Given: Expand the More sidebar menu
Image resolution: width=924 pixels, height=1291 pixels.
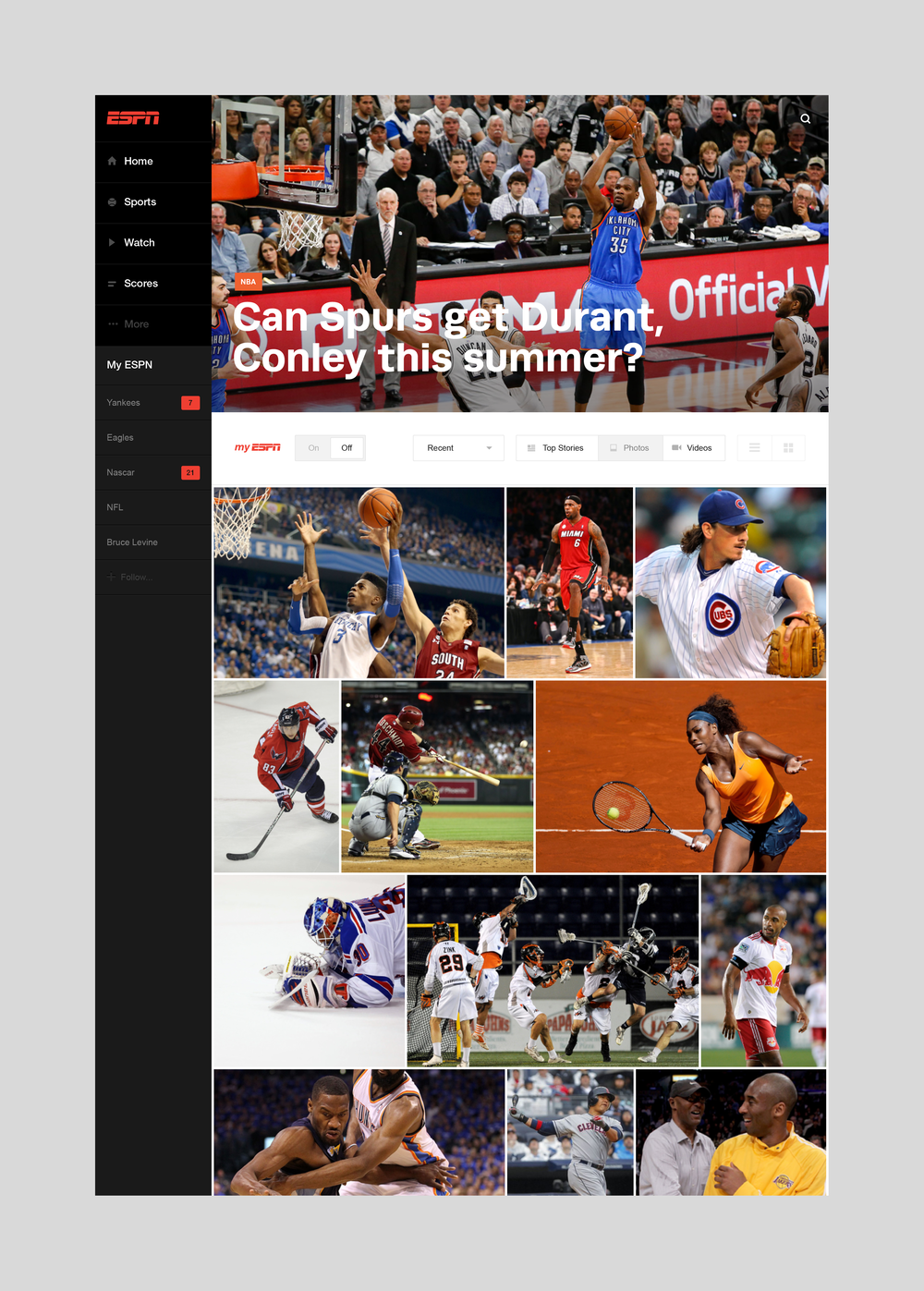Looking at the screenshot, I should tap(113, 324).
